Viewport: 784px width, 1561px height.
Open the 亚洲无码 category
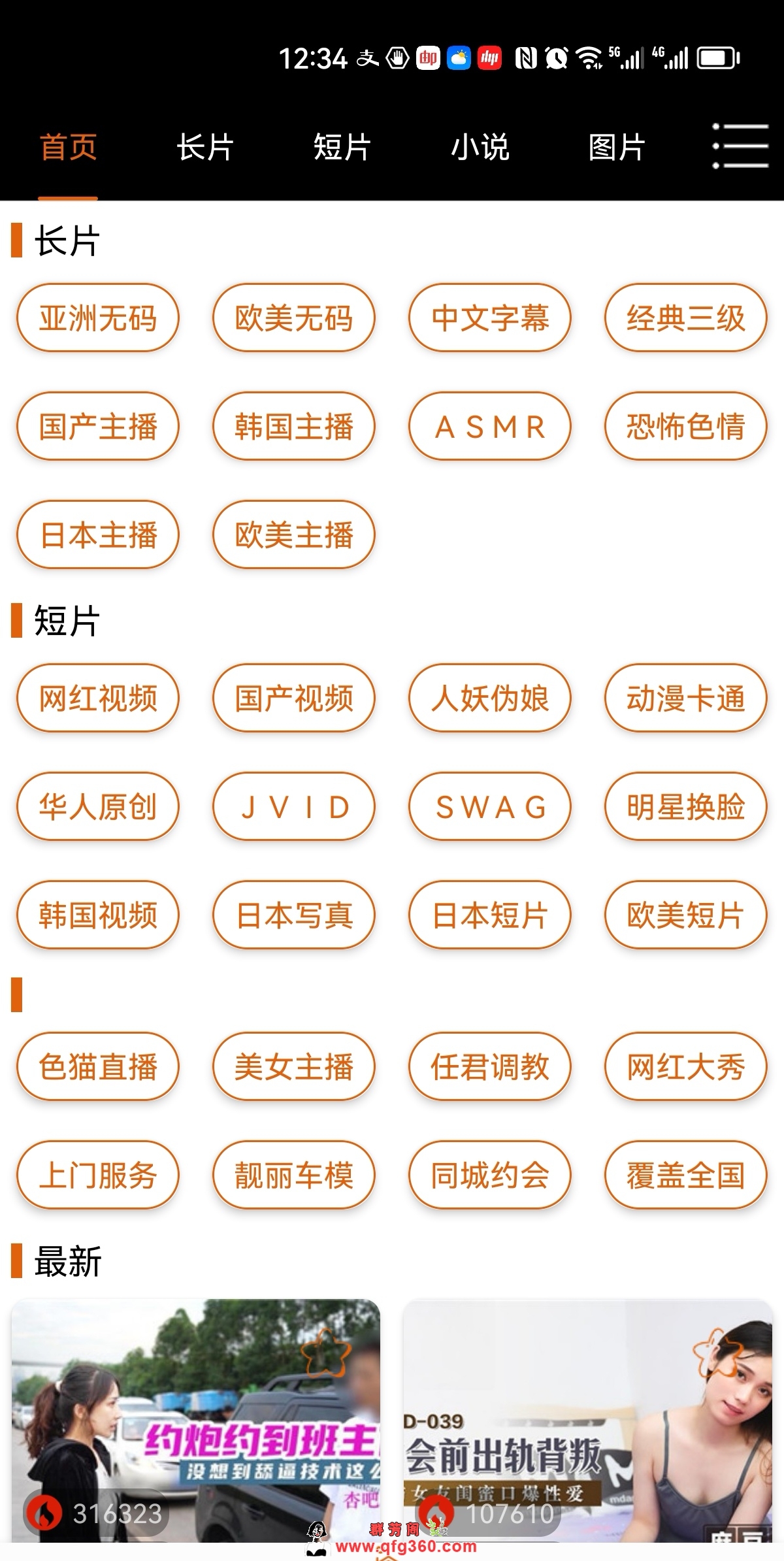pos(98,318)
